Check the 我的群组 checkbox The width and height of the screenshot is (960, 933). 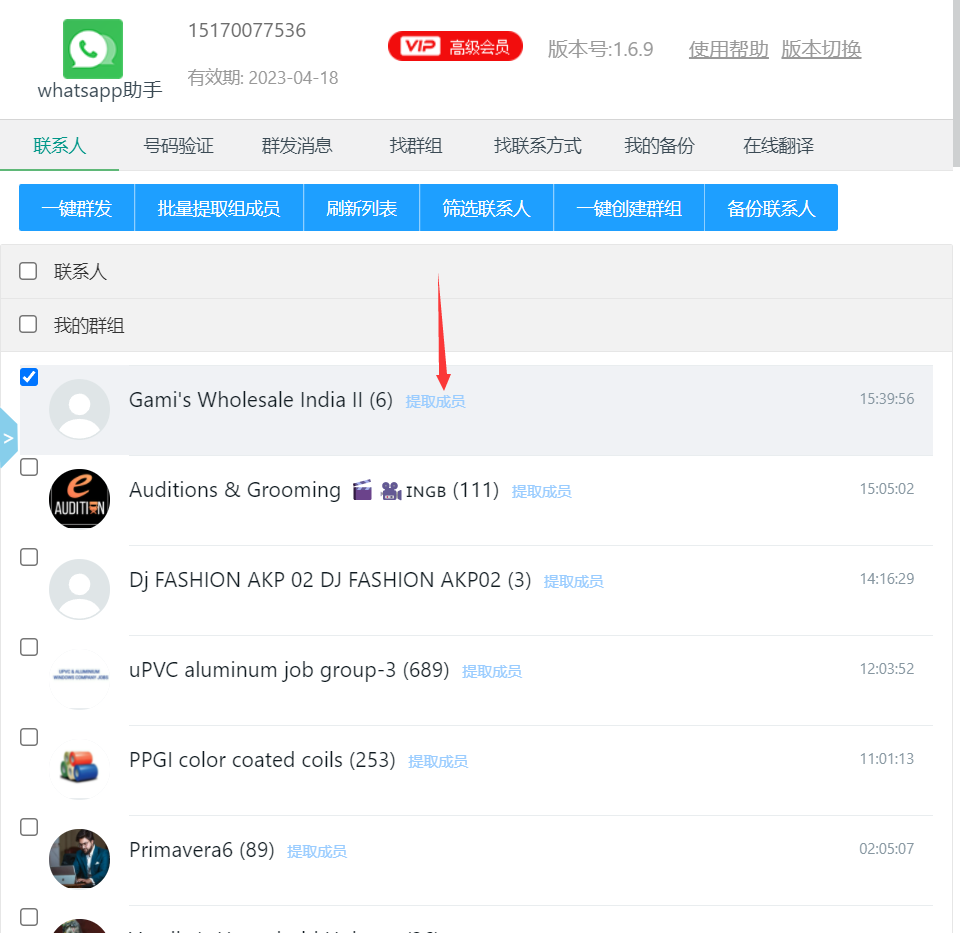[x=29, y=325]
